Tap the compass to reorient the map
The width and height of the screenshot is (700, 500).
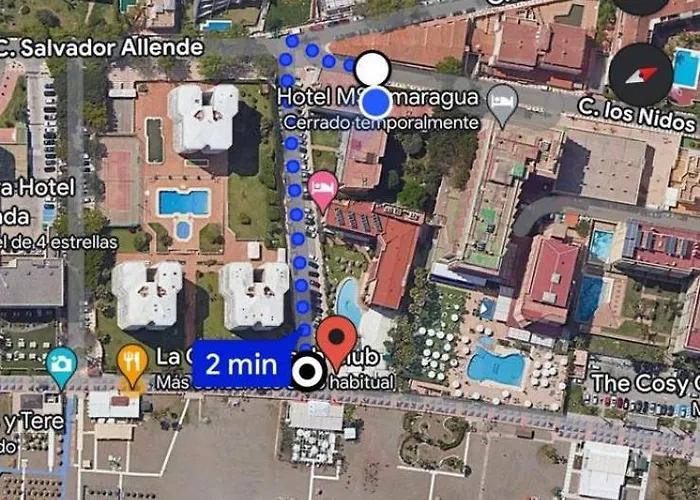click(640, 73)
